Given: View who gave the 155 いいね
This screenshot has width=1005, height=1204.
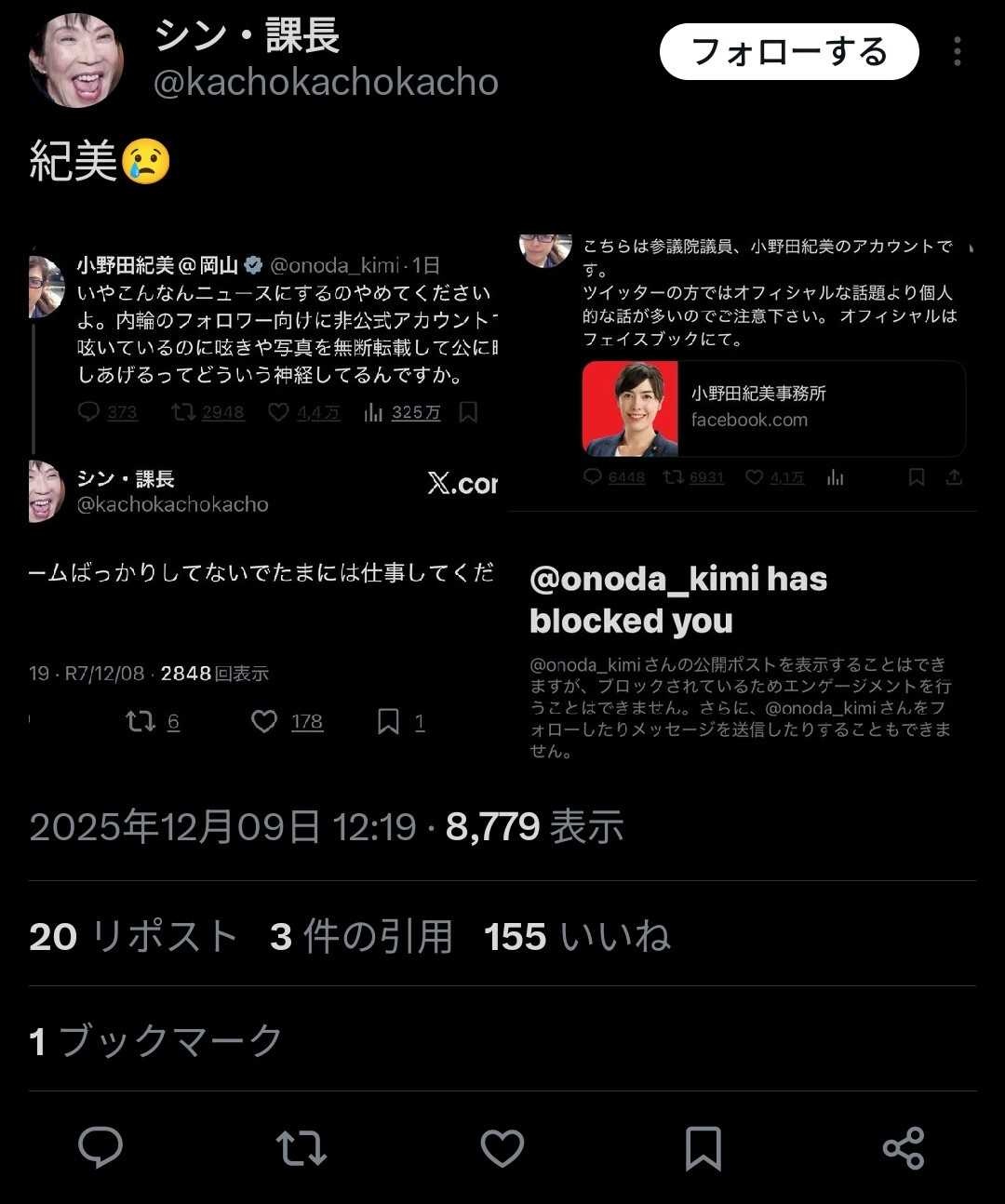Looking at the screenshot, I should tap(577, 936).
